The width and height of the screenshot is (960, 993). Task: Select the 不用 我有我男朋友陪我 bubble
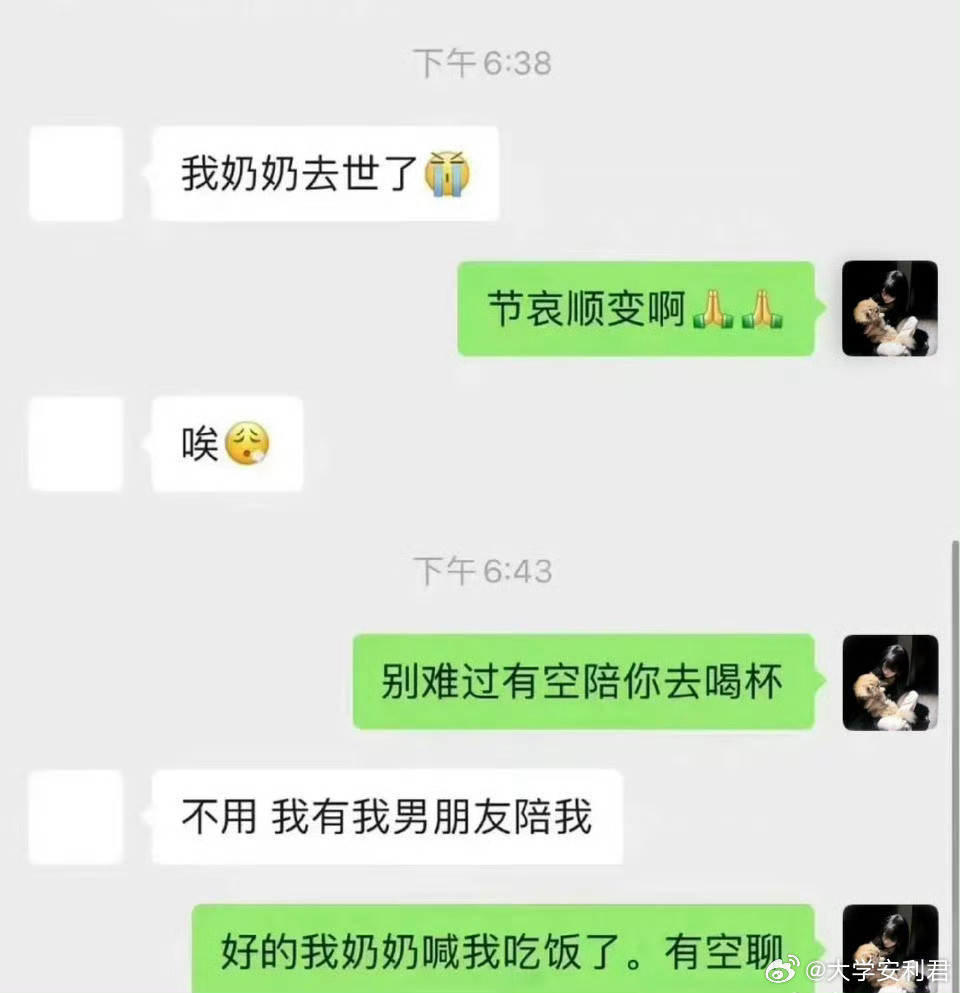click(x=385, y=816)
